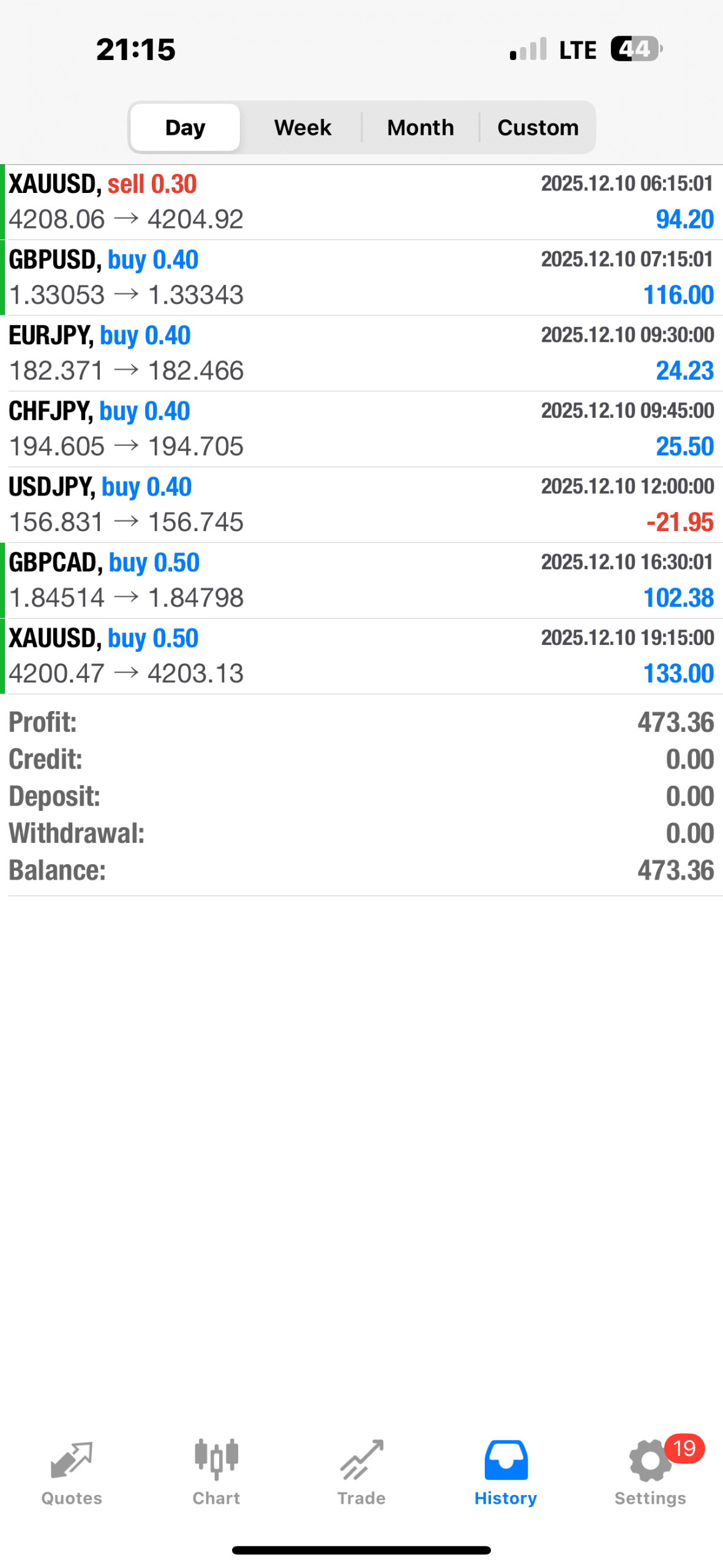Go to the Quotes tab
The height and width of the screenshot is (1568, 723).
coord(72,1471)
